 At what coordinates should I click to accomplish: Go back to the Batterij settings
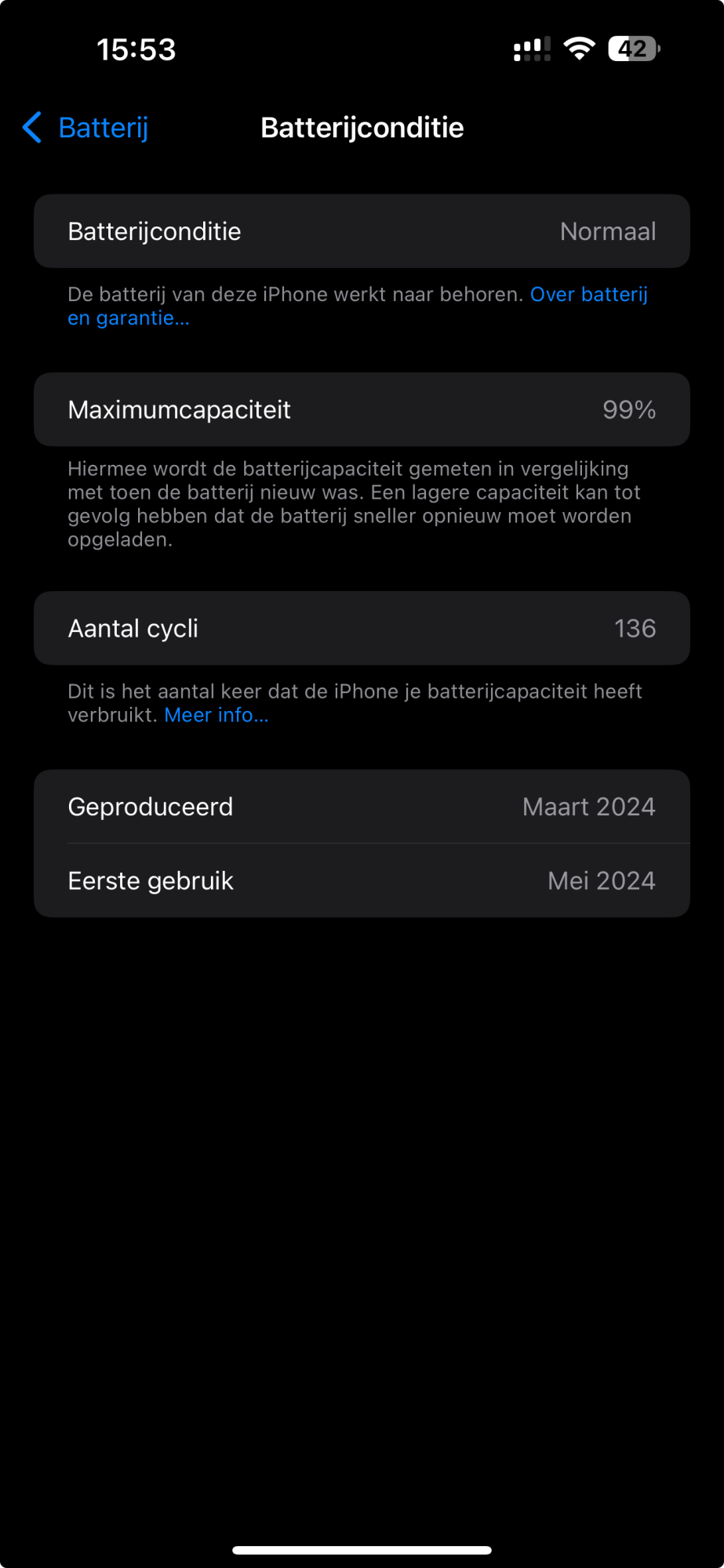point(86,128)
